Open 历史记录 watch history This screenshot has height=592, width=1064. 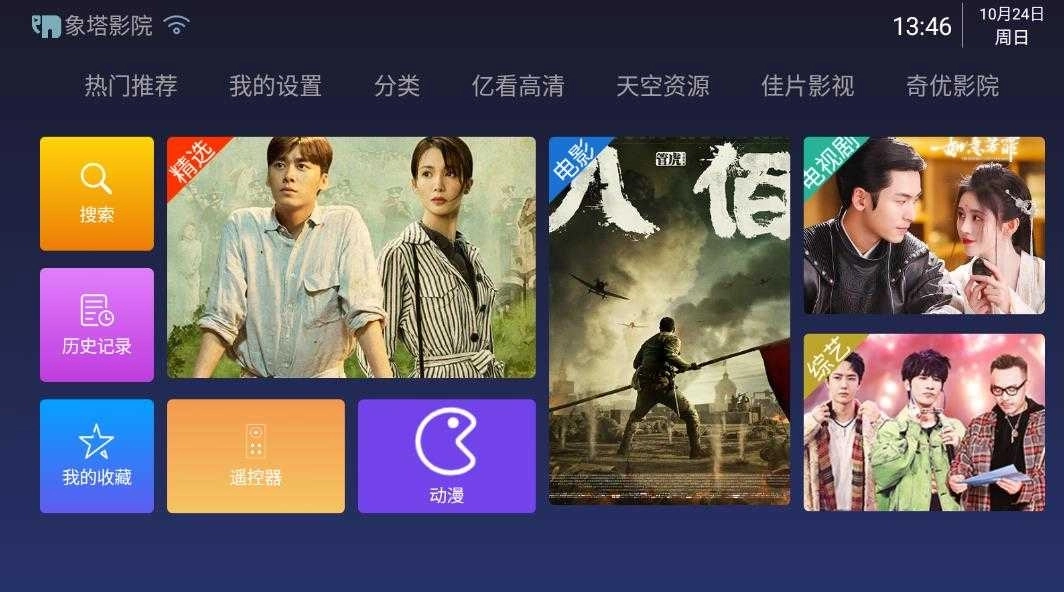click(97, 324)
